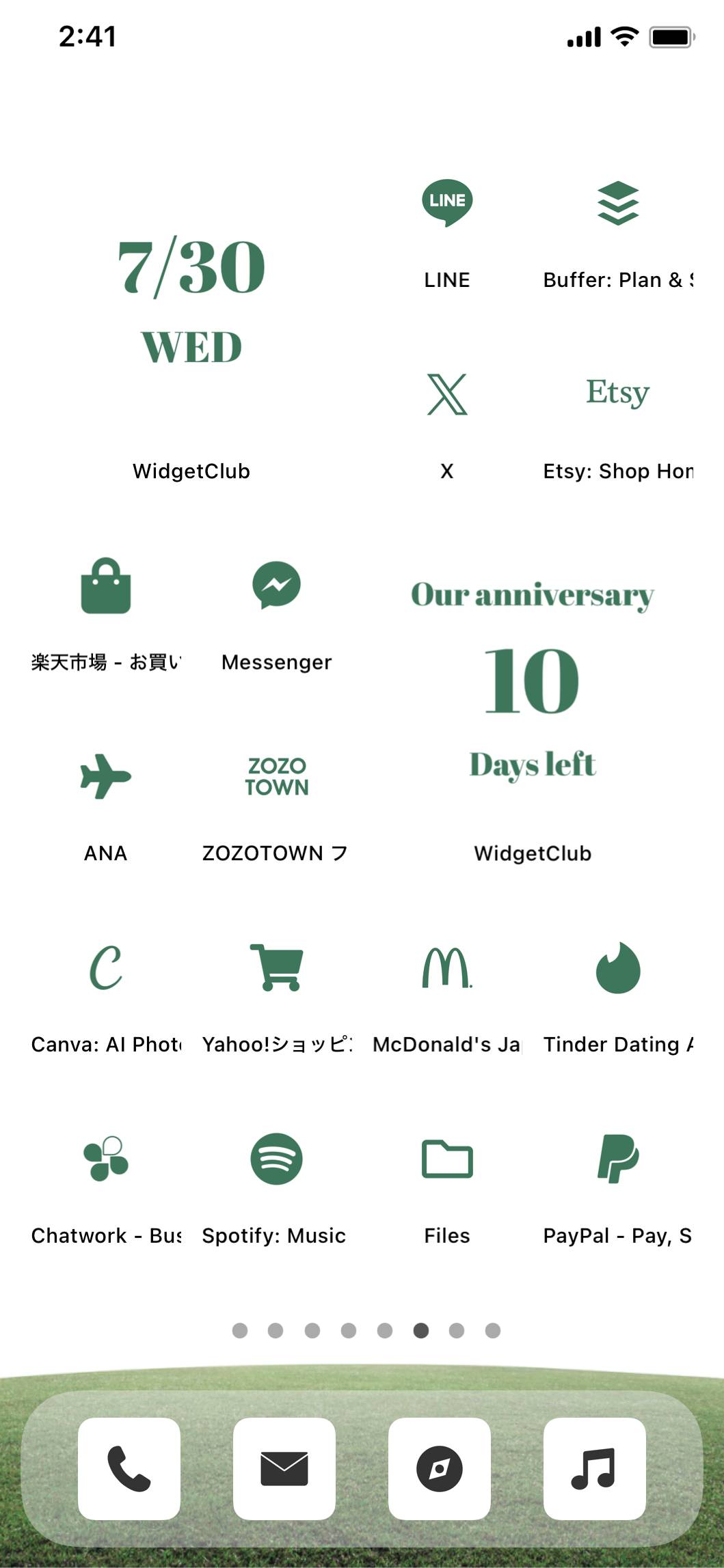This screenshot has width=724, height=1568.
Task: Open the ANA airplane app
Action: [x=106, y=777]
